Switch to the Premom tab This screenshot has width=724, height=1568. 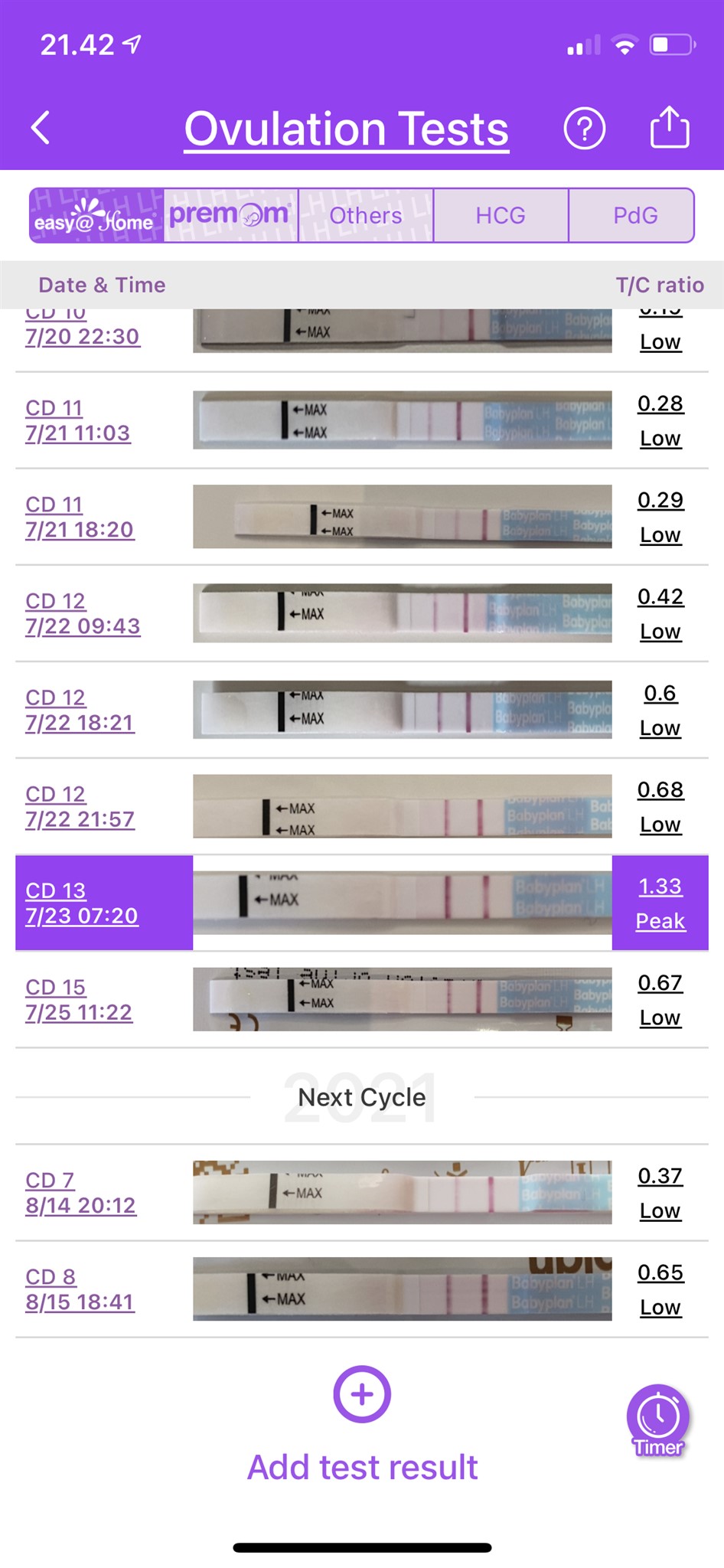(230, 216)
